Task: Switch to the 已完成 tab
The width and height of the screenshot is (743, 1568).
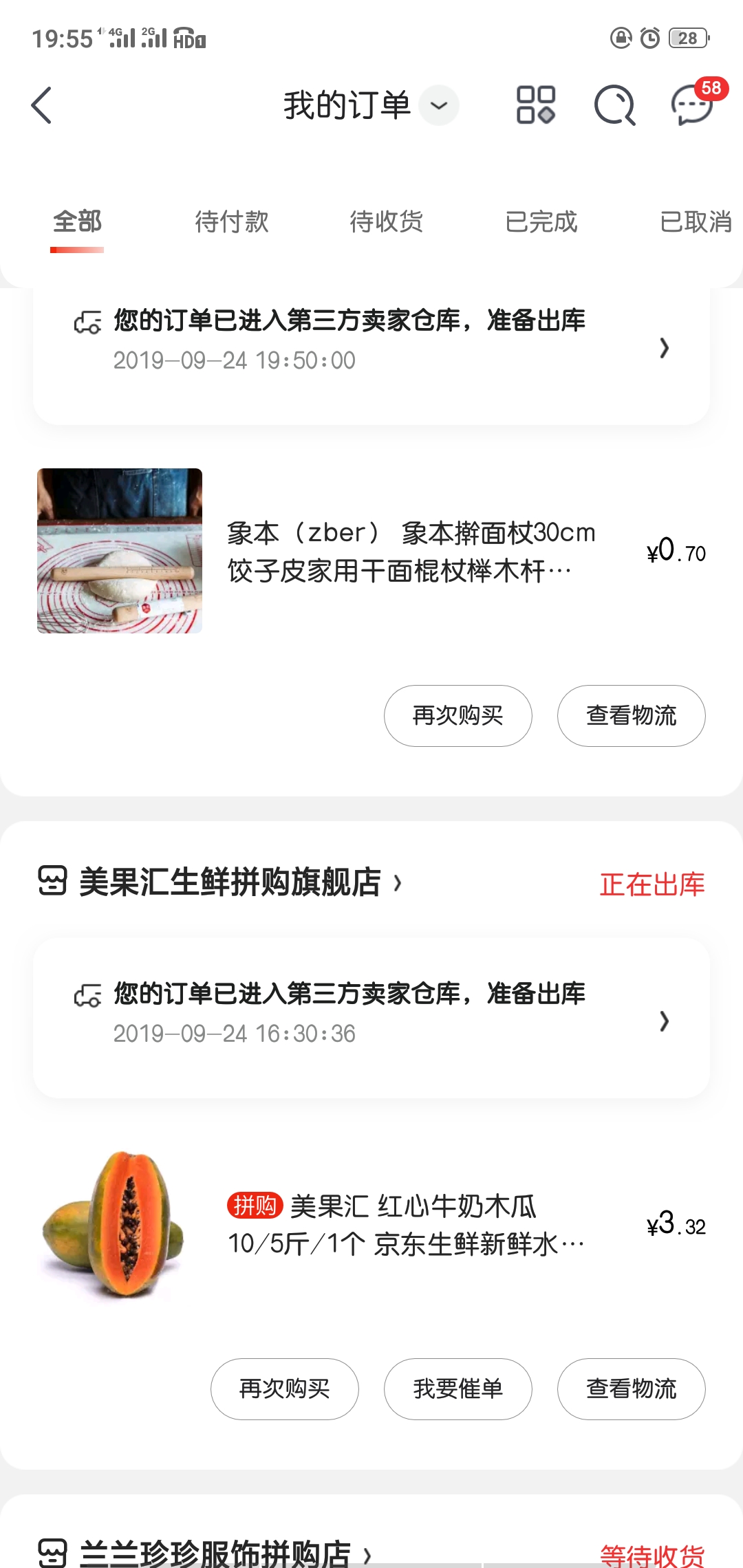Action: click(x=541, y=221)
